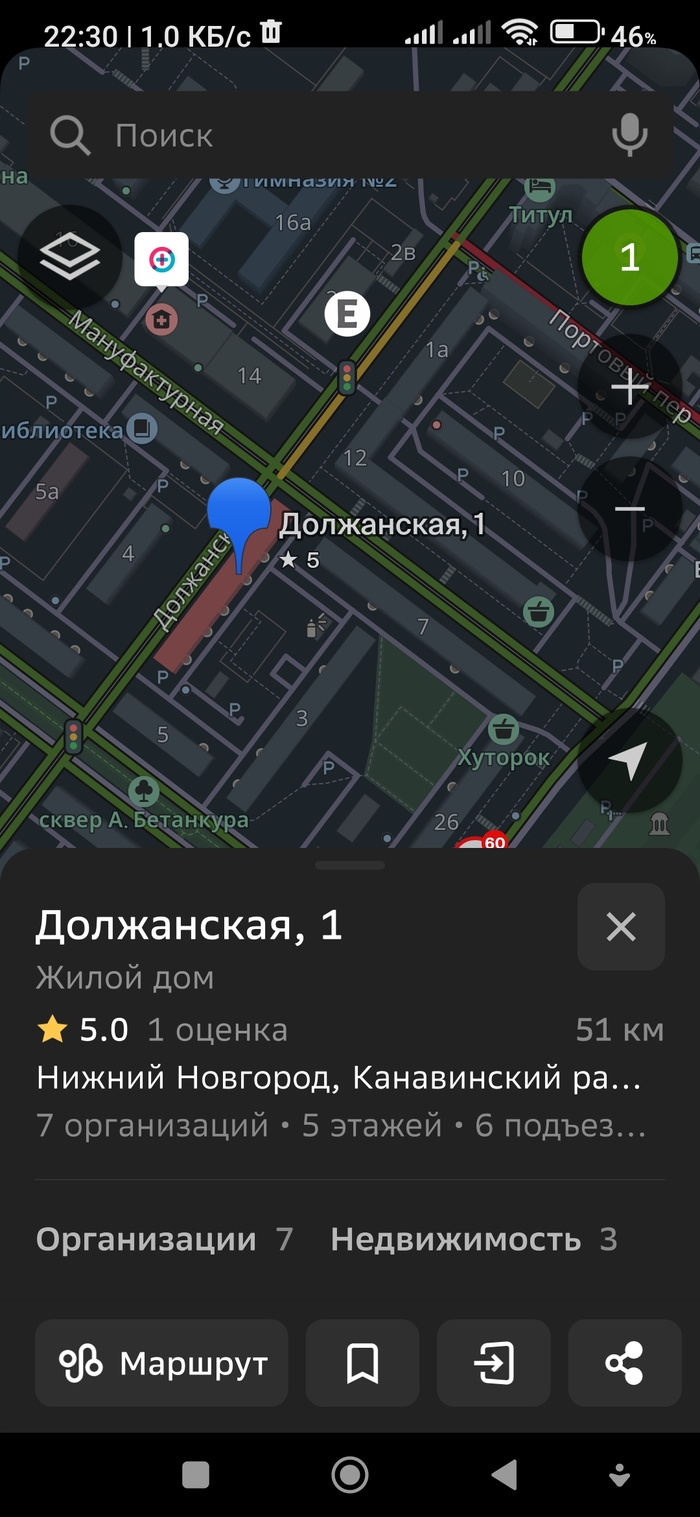Go back using the system back button
Viewport: 700px width, 1517px height.
[x=504, y=1474]
